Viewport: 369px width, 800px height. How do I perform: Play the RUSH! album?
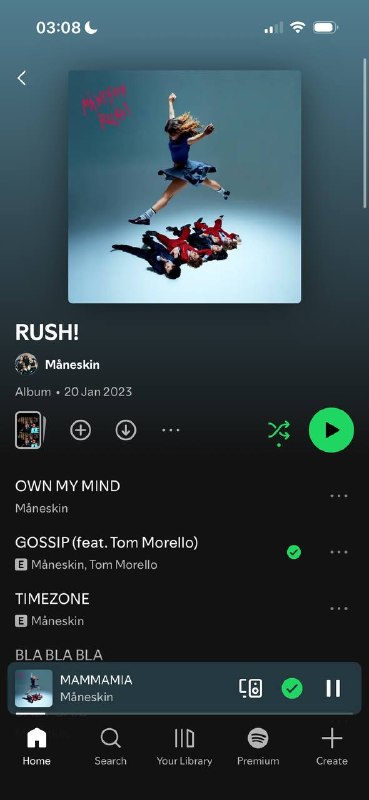331,430
